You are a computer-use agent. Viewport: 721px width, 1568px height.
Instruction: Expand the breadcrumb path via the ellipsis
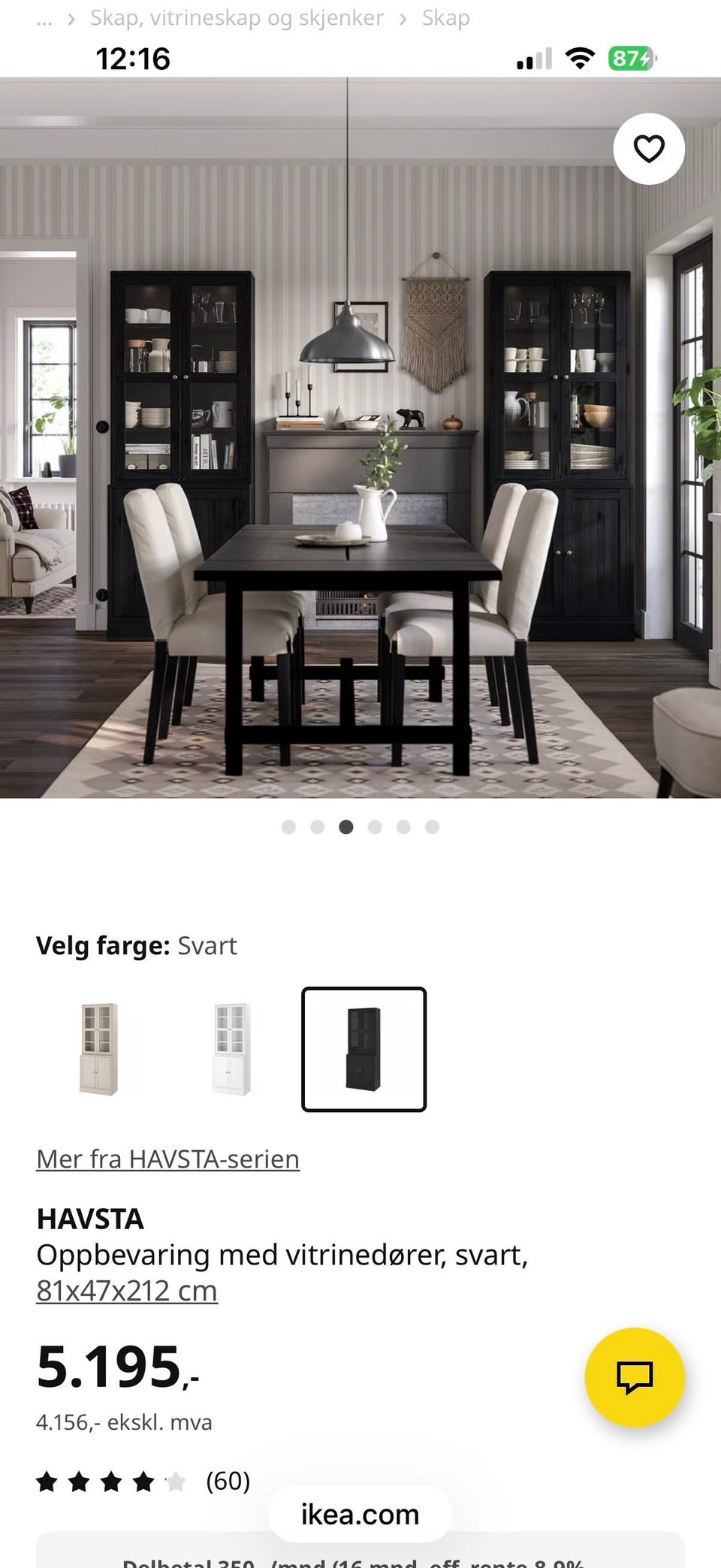[44, 18]
